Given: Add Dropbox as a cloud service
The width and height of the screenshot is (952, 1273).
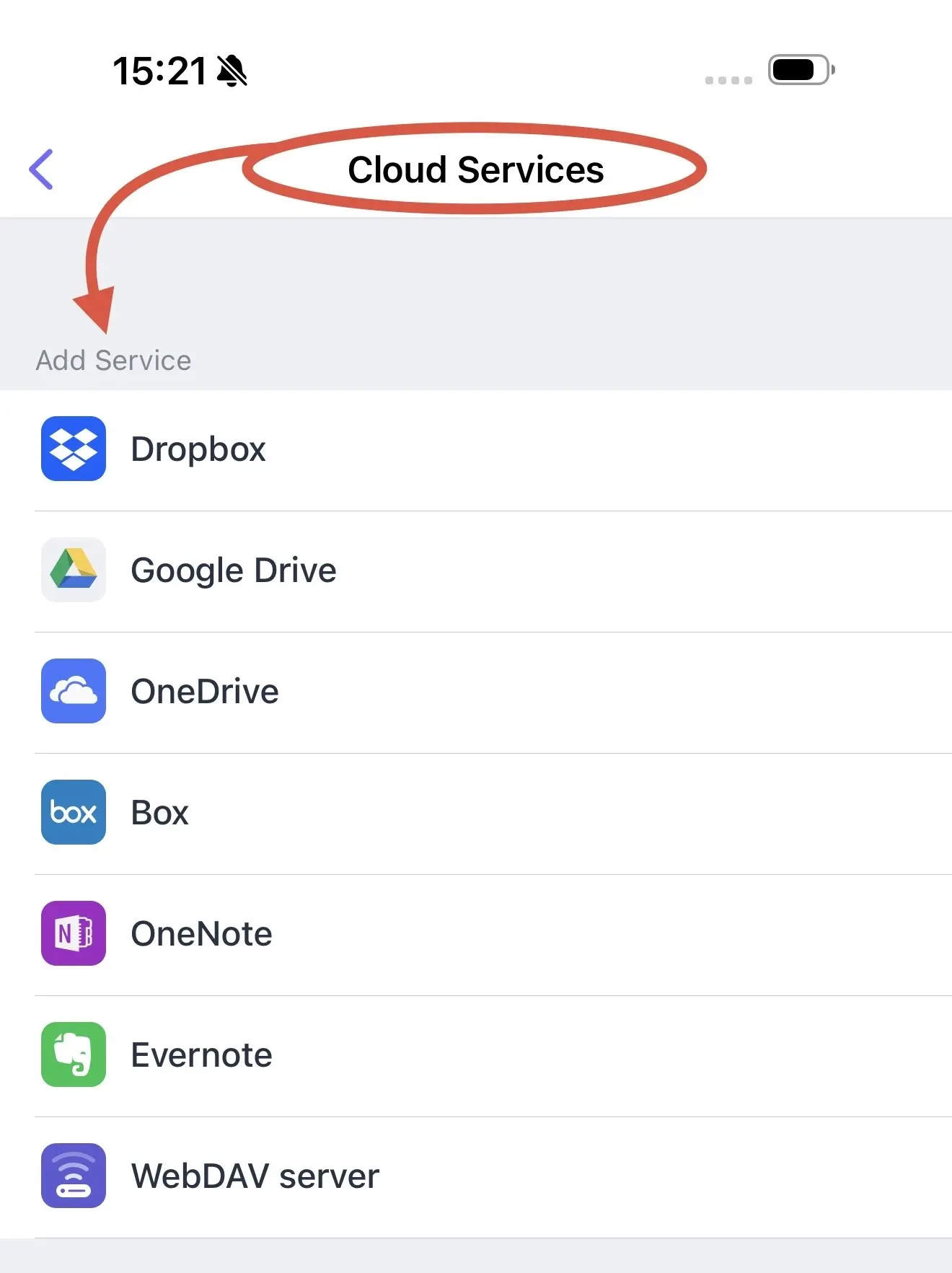Looking at the screenshot, I should click(x=198, y=449).
